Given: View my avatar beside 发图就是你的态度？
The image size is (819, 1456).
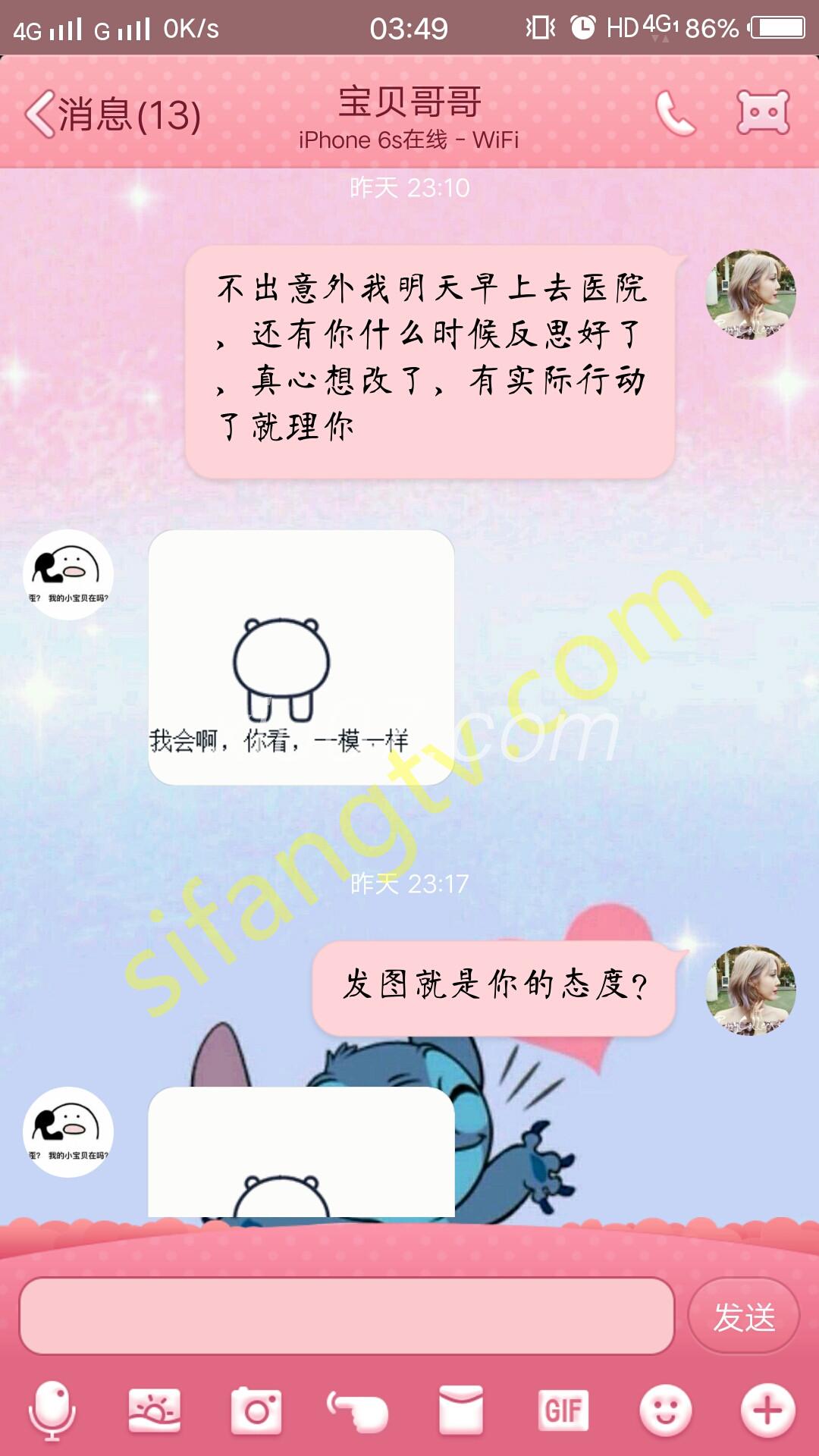Looking at the screenshot, I should [x=751, y=990].
